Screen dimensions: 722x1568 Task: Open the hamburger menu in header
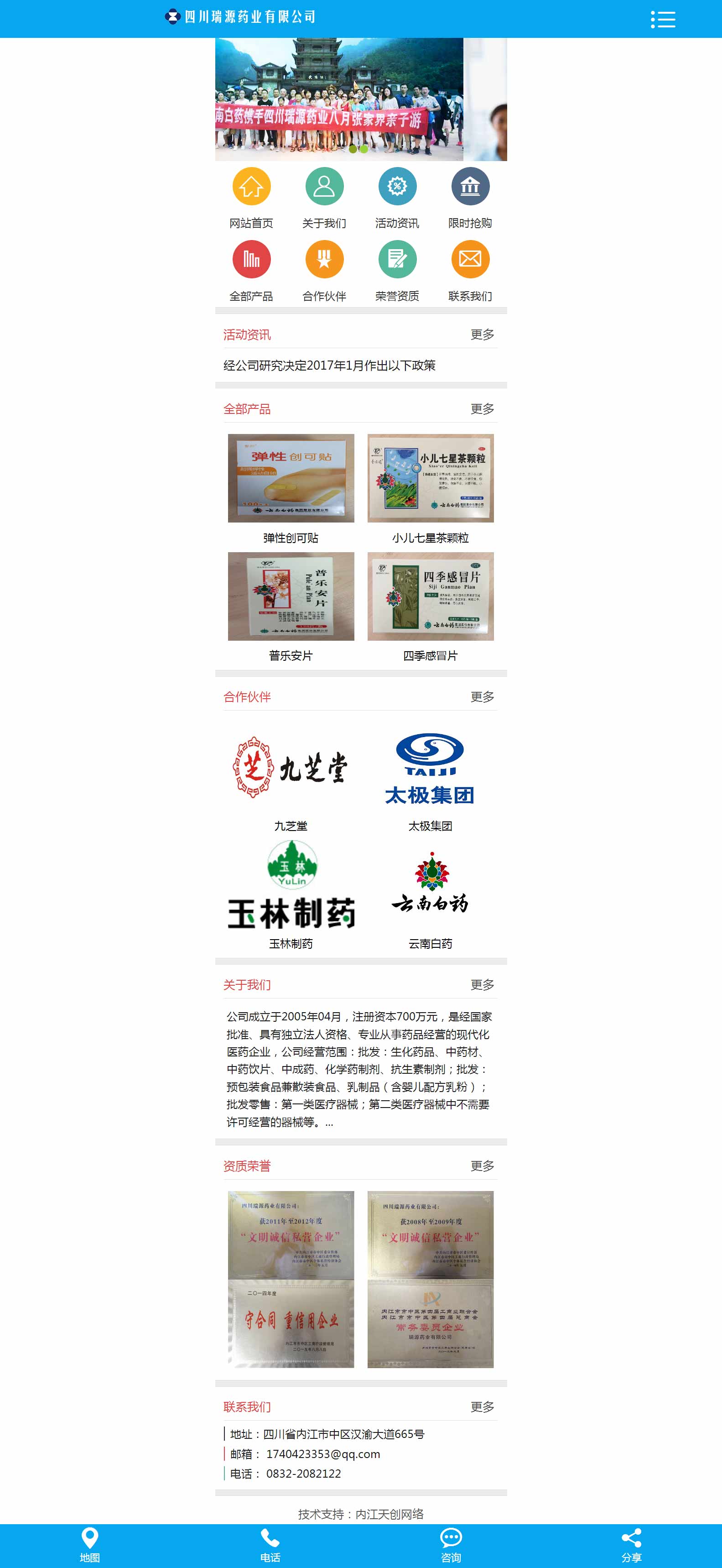662,20
